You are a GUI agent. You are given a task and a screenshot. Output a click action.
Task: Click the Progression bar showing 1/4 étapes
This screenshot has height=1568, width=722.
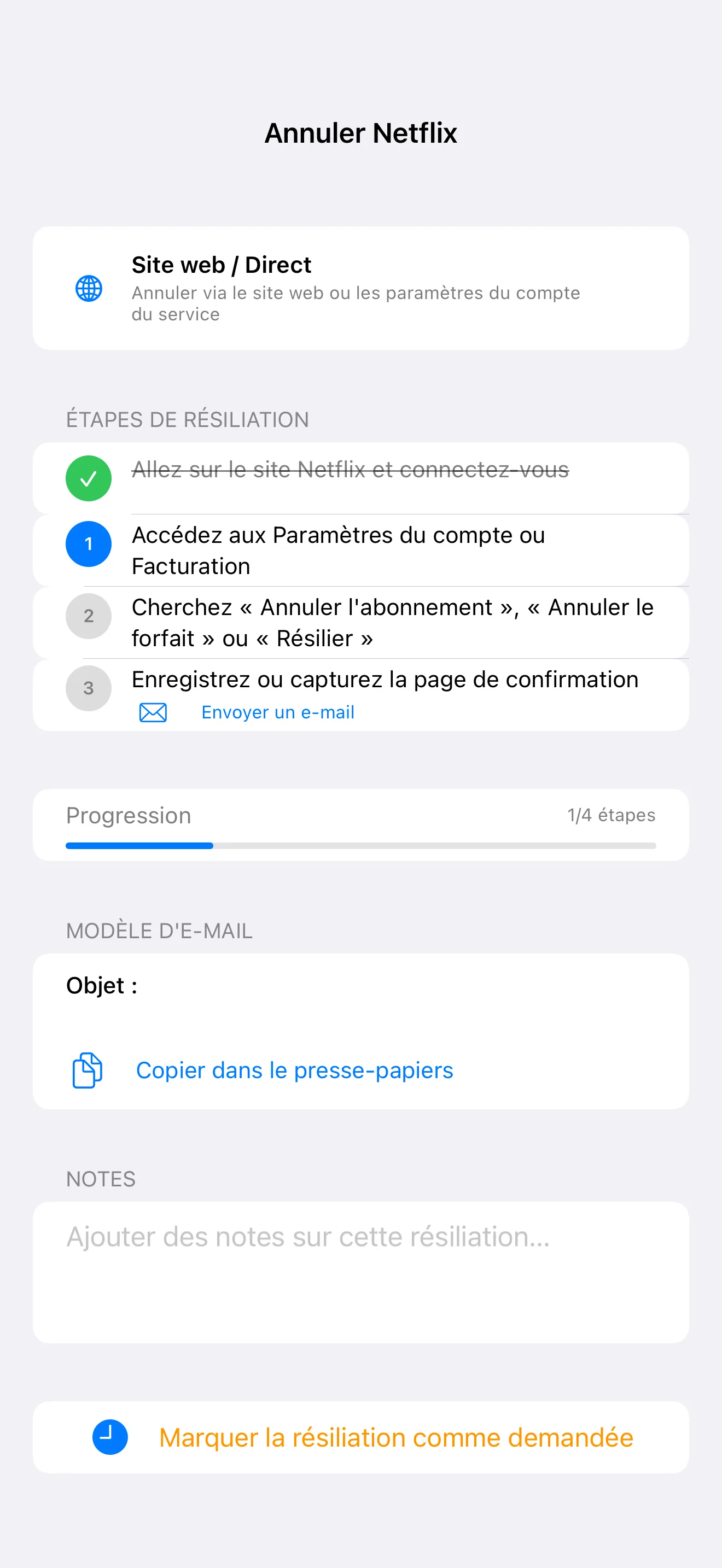click(x=361, y=826)
